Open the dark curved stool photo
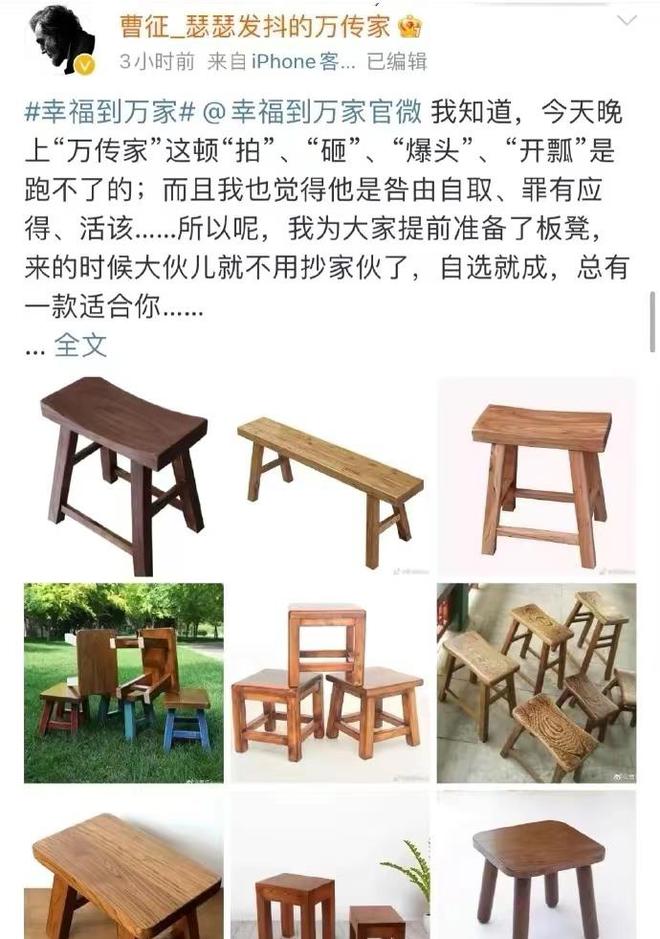The height and width of the screenshot is (939, 660). tap(123, 475)
